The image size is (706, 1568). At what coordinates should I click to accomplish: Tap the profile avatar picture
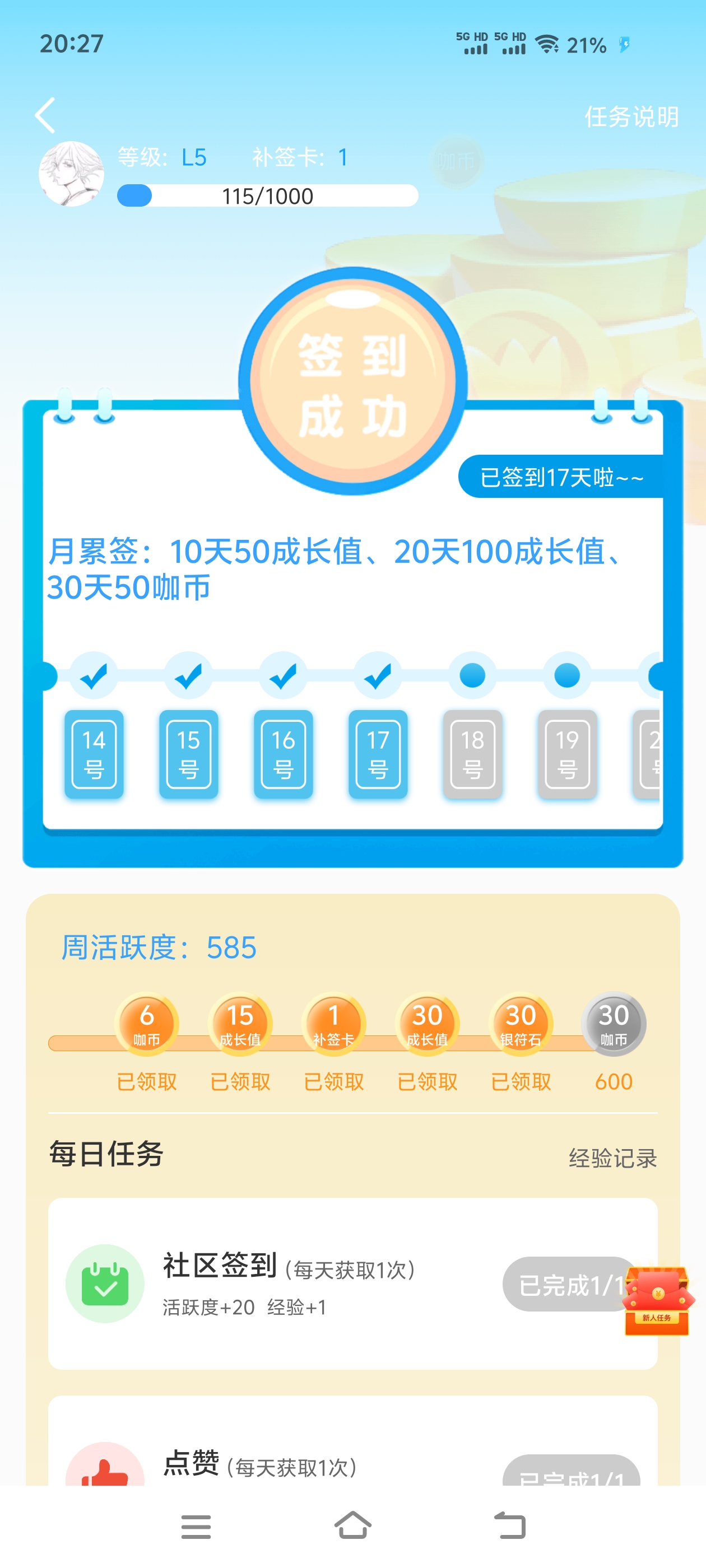[x=71, y=174]
